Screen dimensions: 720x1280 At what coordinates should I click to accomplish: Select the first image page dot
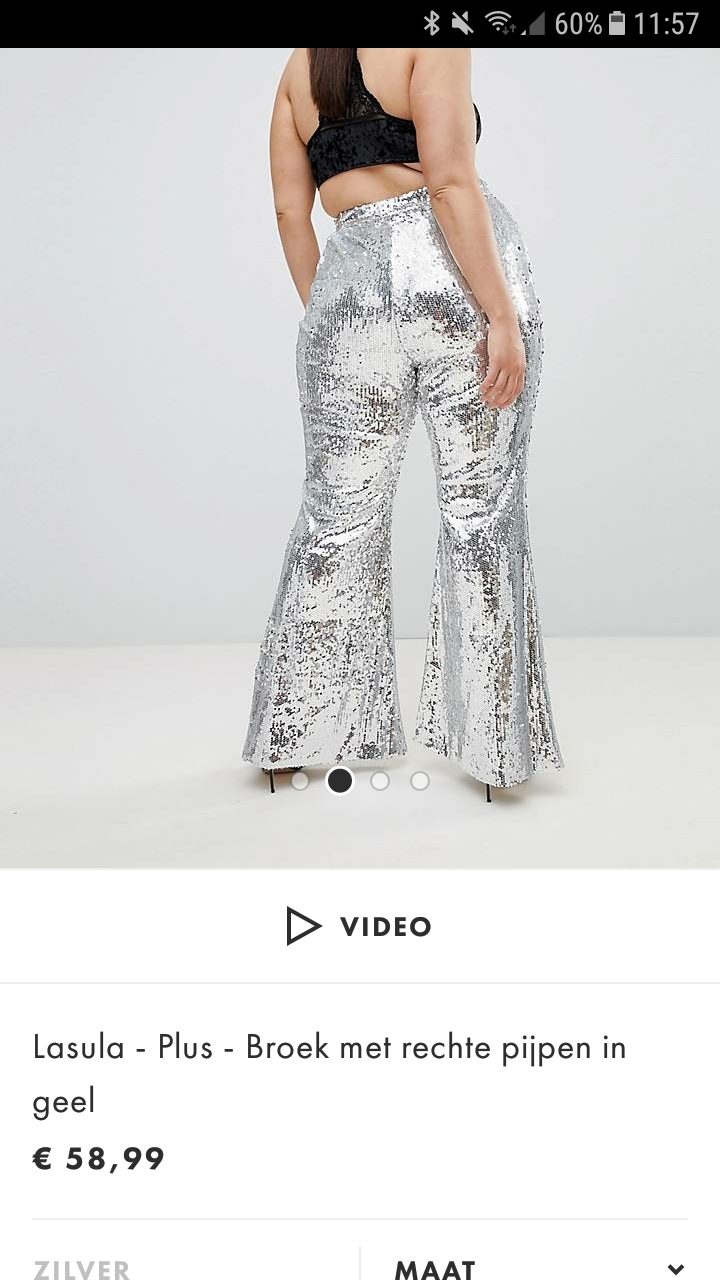pyautogui.click(x=300, y=781)
